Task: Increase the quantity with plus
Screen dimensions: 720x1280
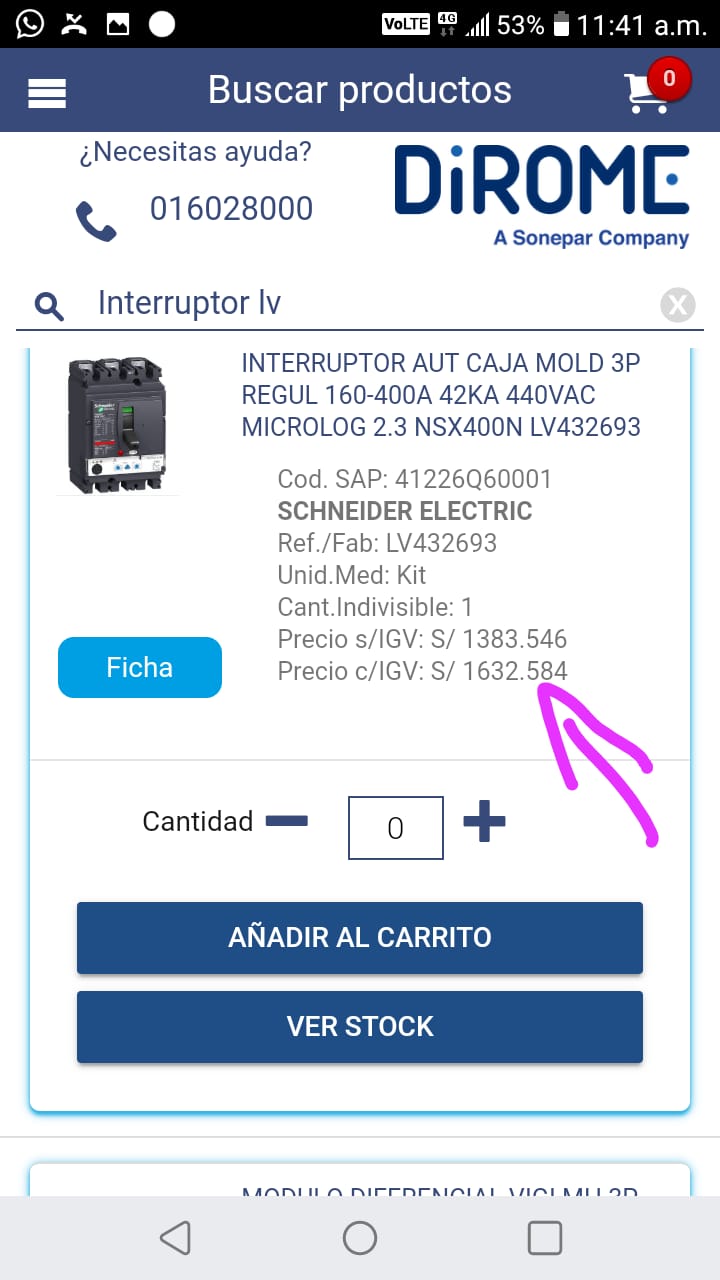Action: coord(484,822)
